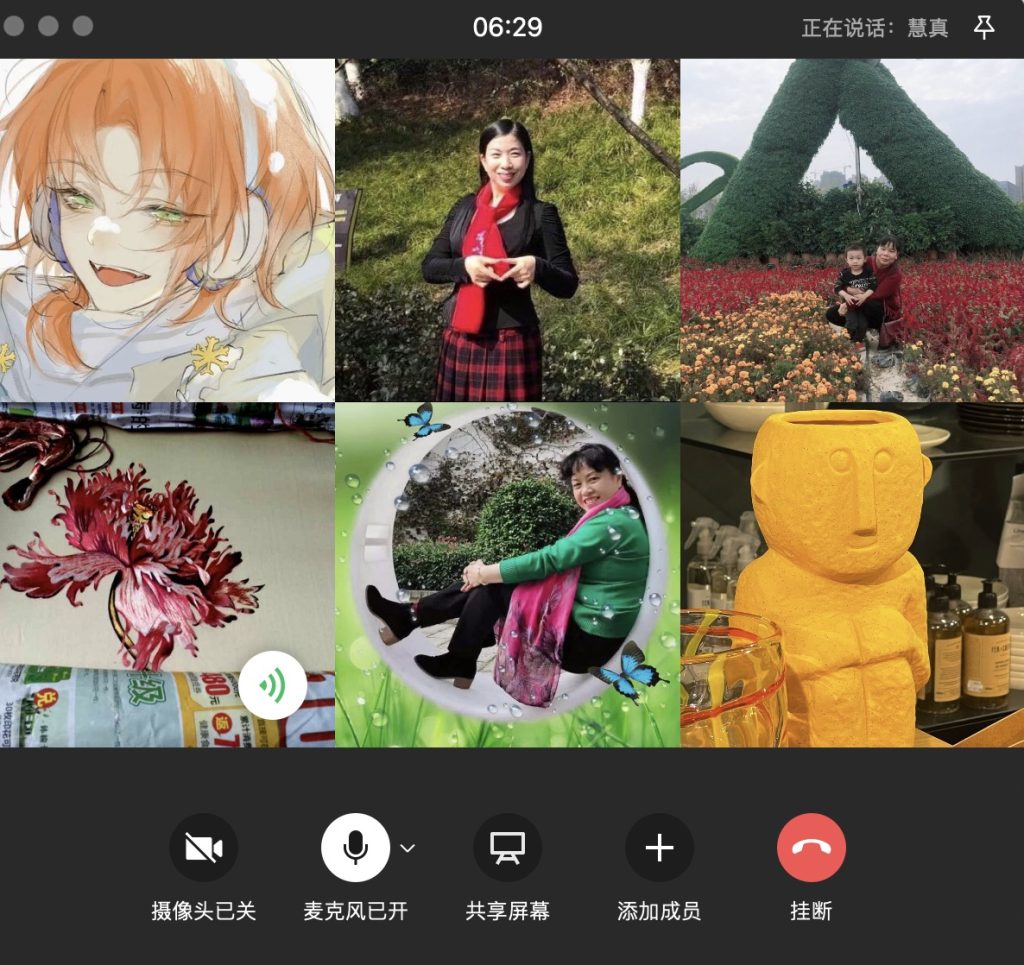Expand microphone options dropdown arrow
Viewport: 1024px width, 965px height.
pyautogui.click(x=407, y=848)
